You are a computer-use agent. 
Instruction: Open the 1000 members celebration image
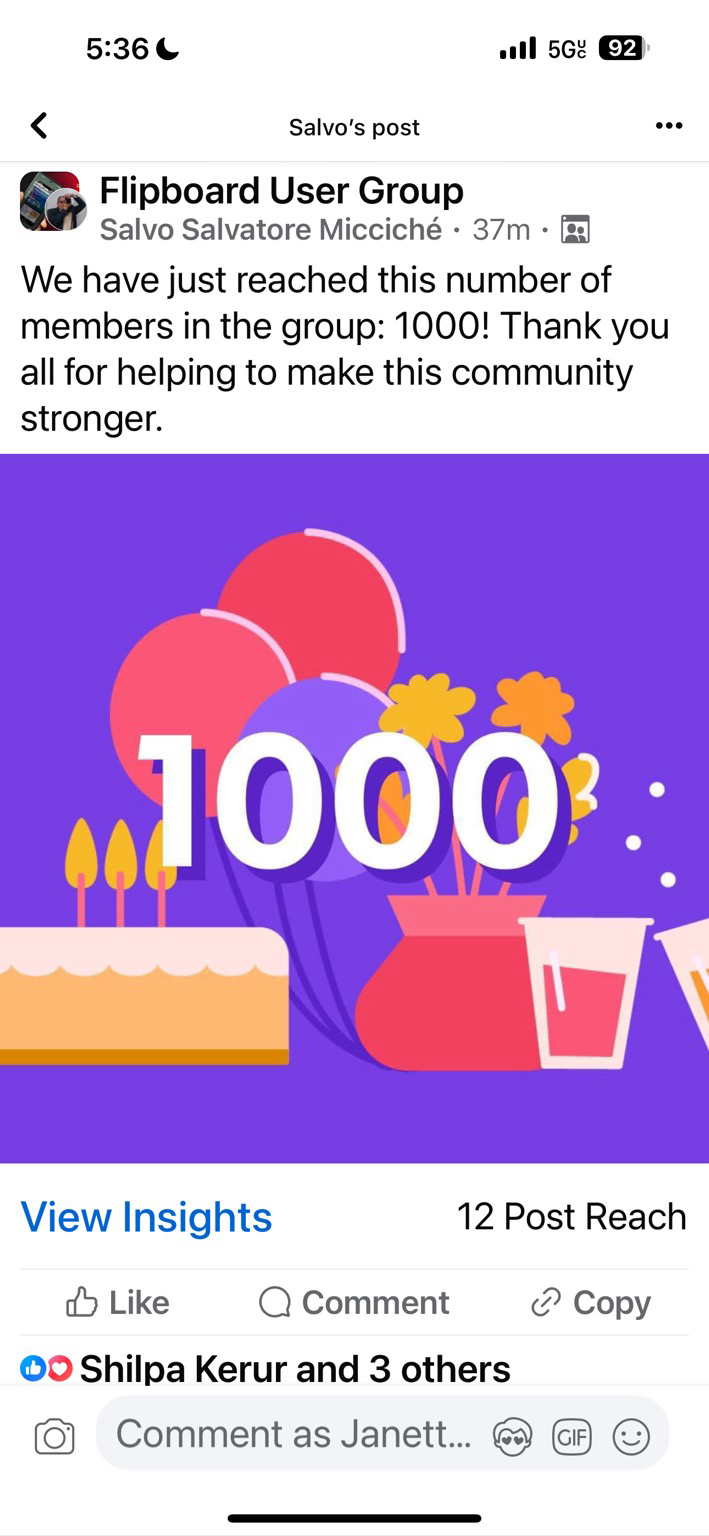tap(354, 808)
